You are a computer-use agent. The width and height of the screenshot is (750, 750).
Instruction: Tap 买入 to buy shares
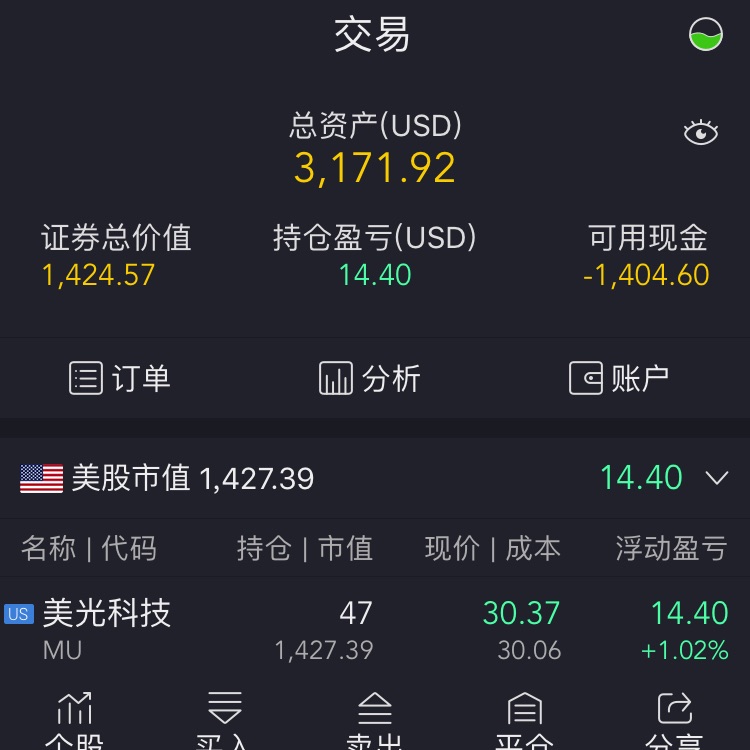224,720
